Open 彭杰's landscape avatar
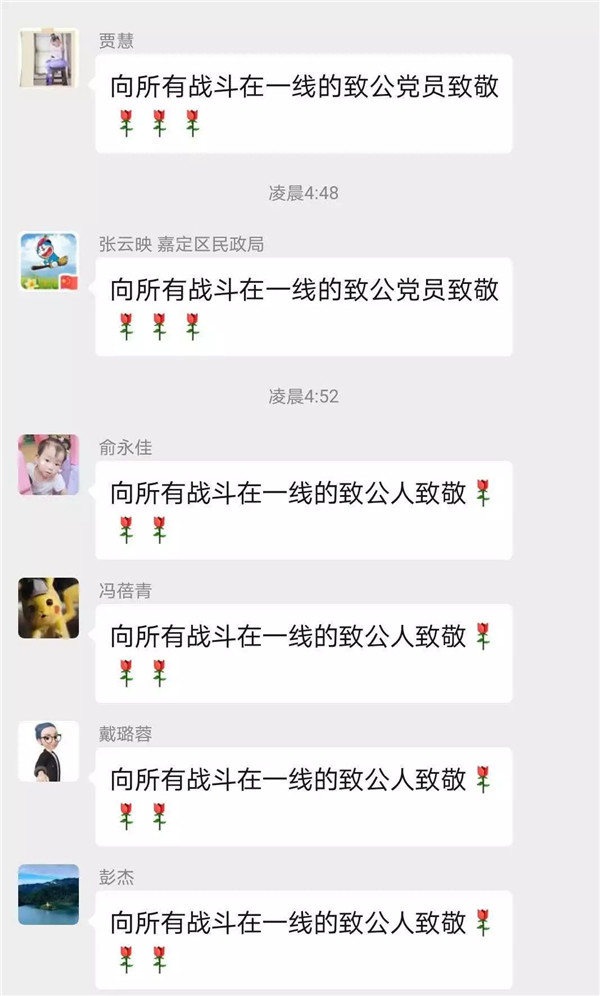Viewport: 600px width, 996px height. tap(49, 894)
